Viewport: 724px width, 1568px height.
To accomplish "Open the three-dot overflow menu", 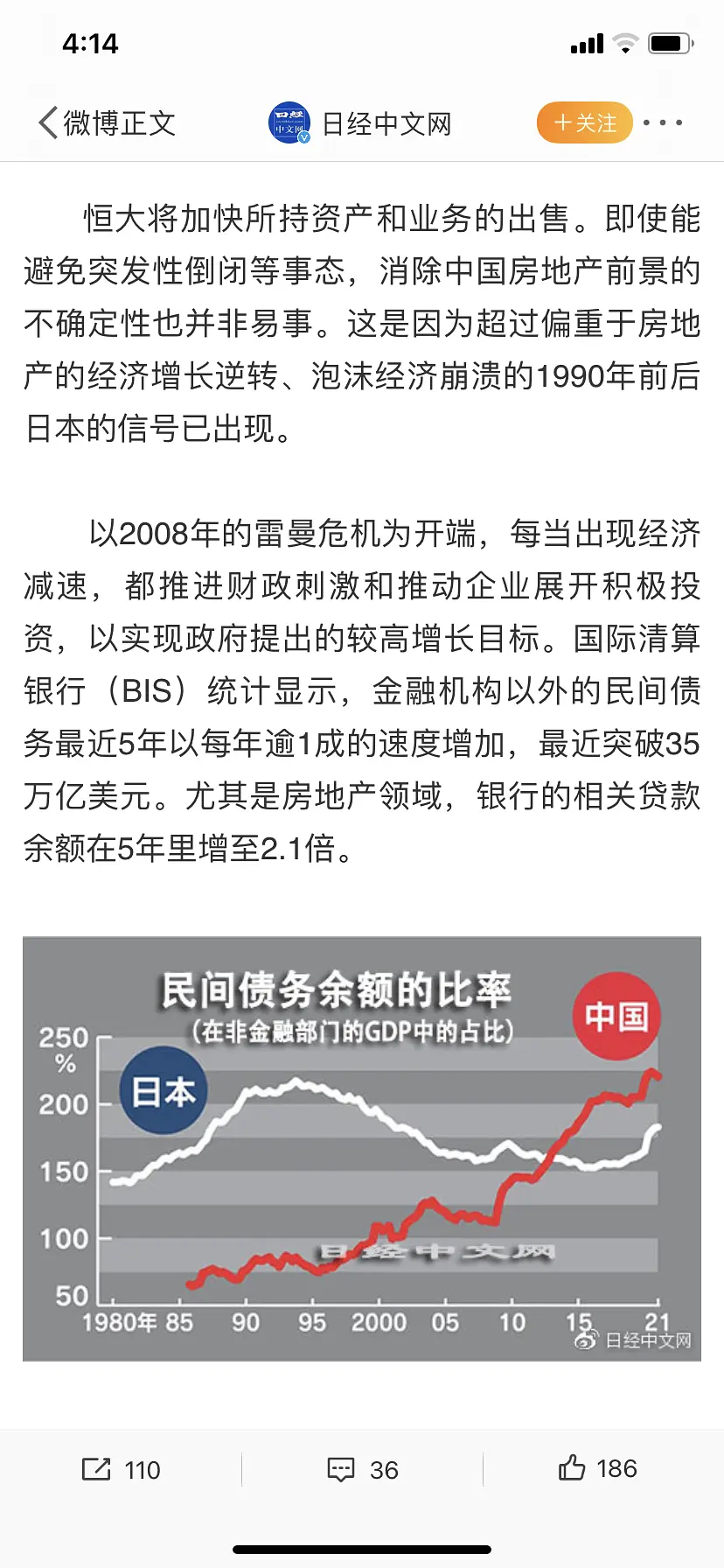I will (663, 123).
